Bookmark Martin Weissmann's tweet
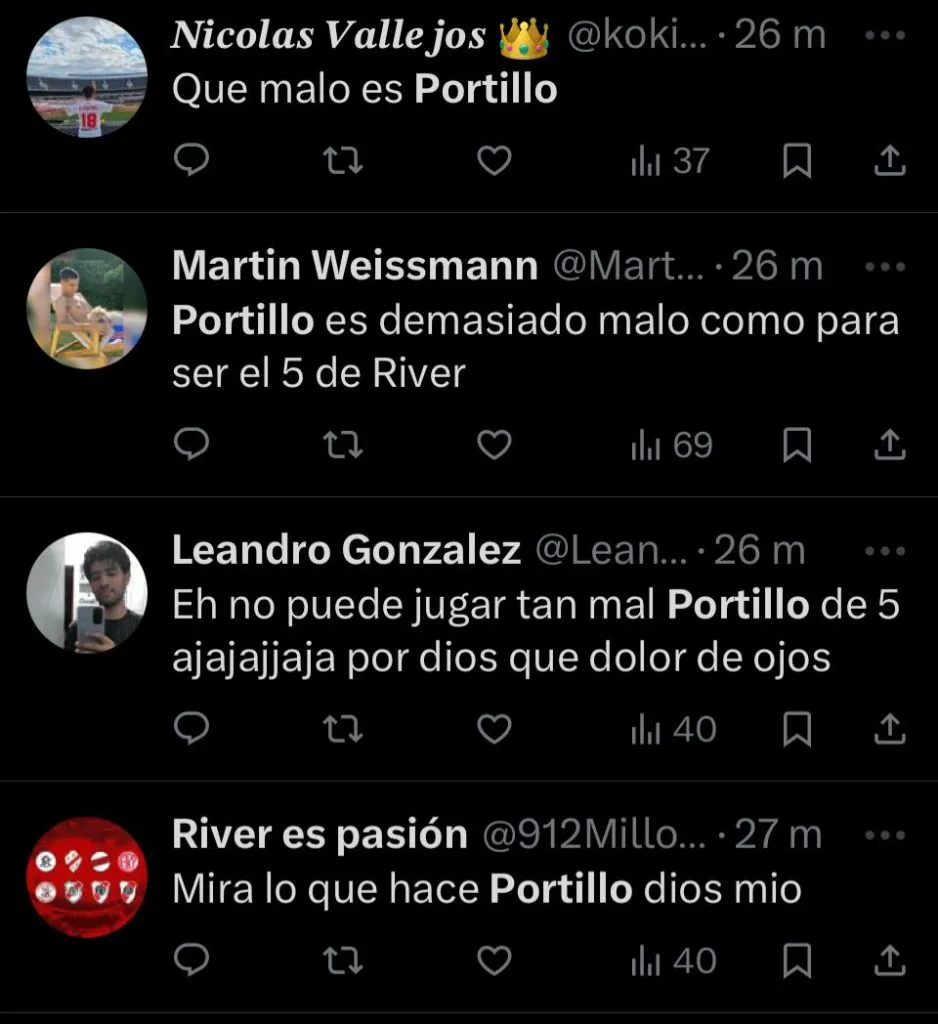The width and height of the screenshot is (938, 1024). 796,446
